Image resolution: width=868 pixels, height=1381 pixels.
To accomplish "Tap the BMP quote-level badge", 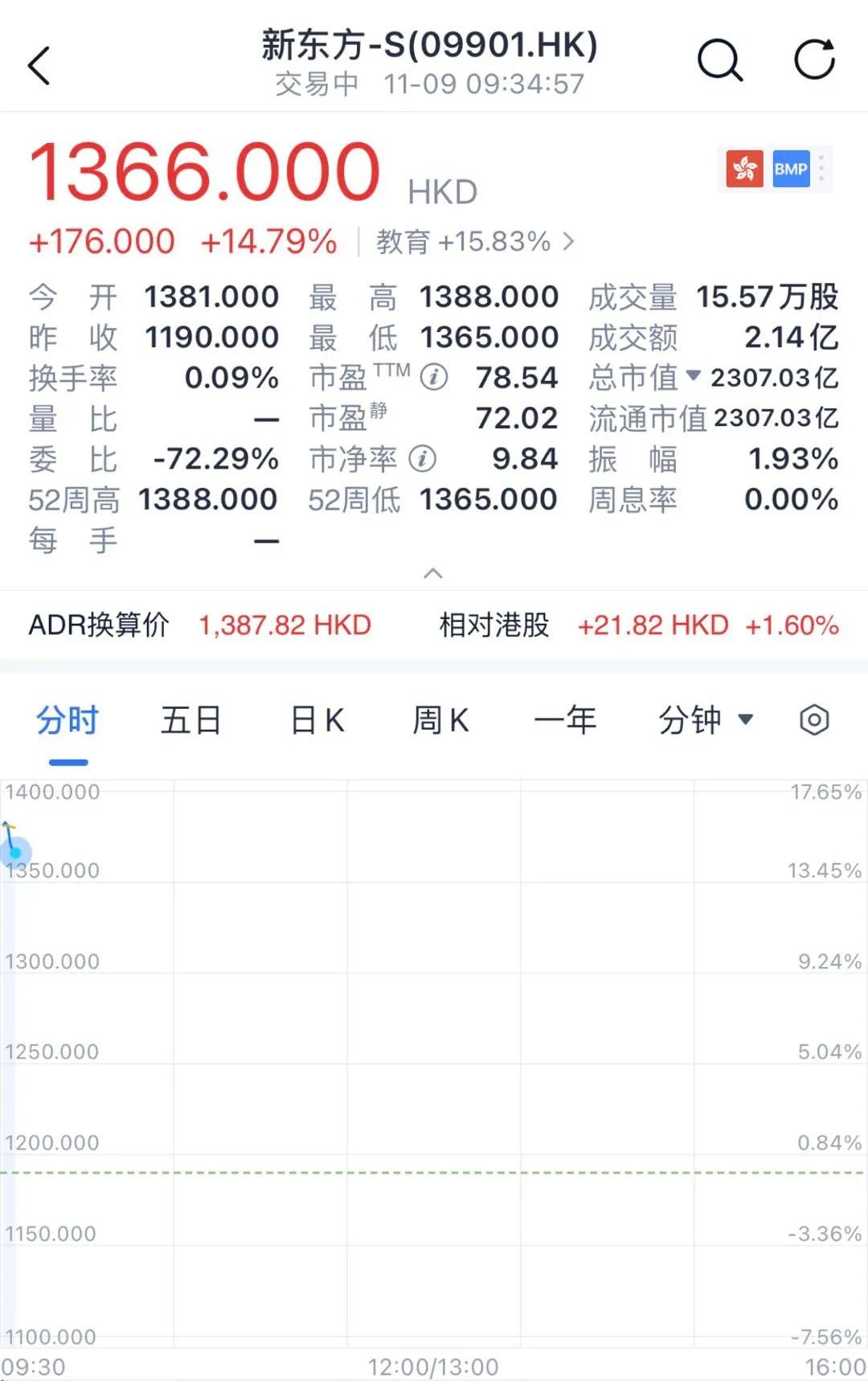I will coord(791,169).
